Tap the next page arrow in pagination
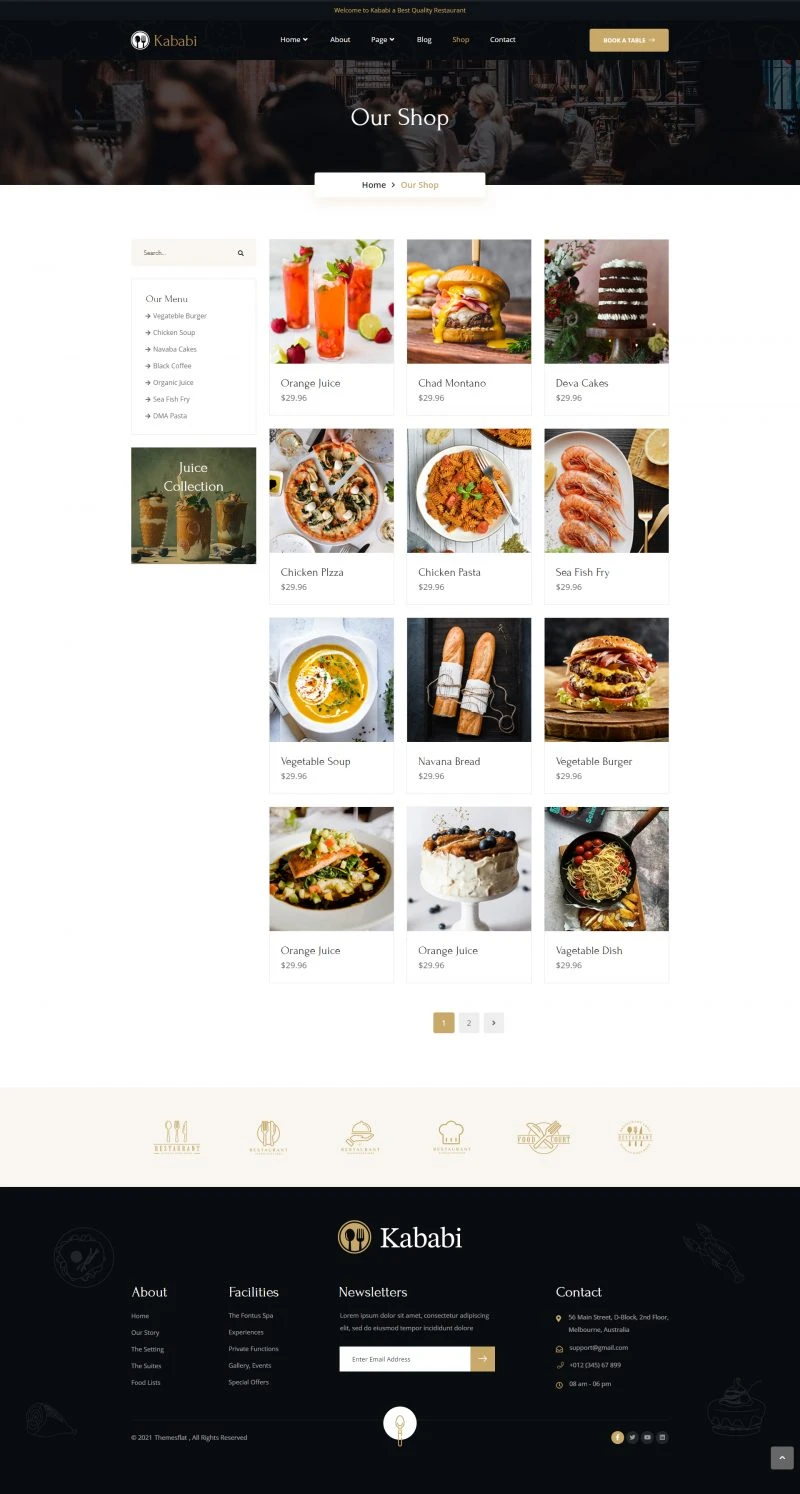 [x=494, y=1023]
